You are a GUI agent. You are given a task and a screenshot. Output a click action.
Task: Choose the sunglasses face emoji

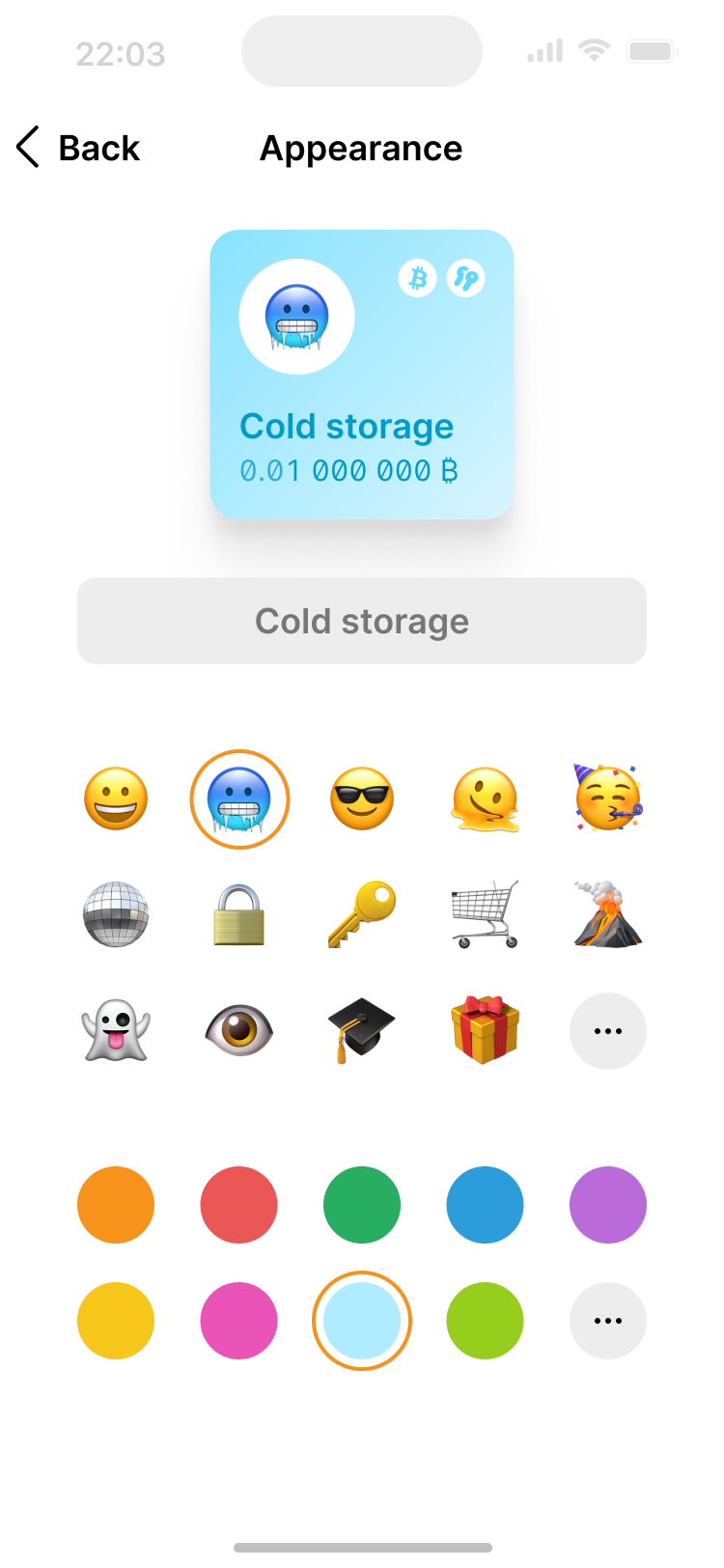click(362, 799)
